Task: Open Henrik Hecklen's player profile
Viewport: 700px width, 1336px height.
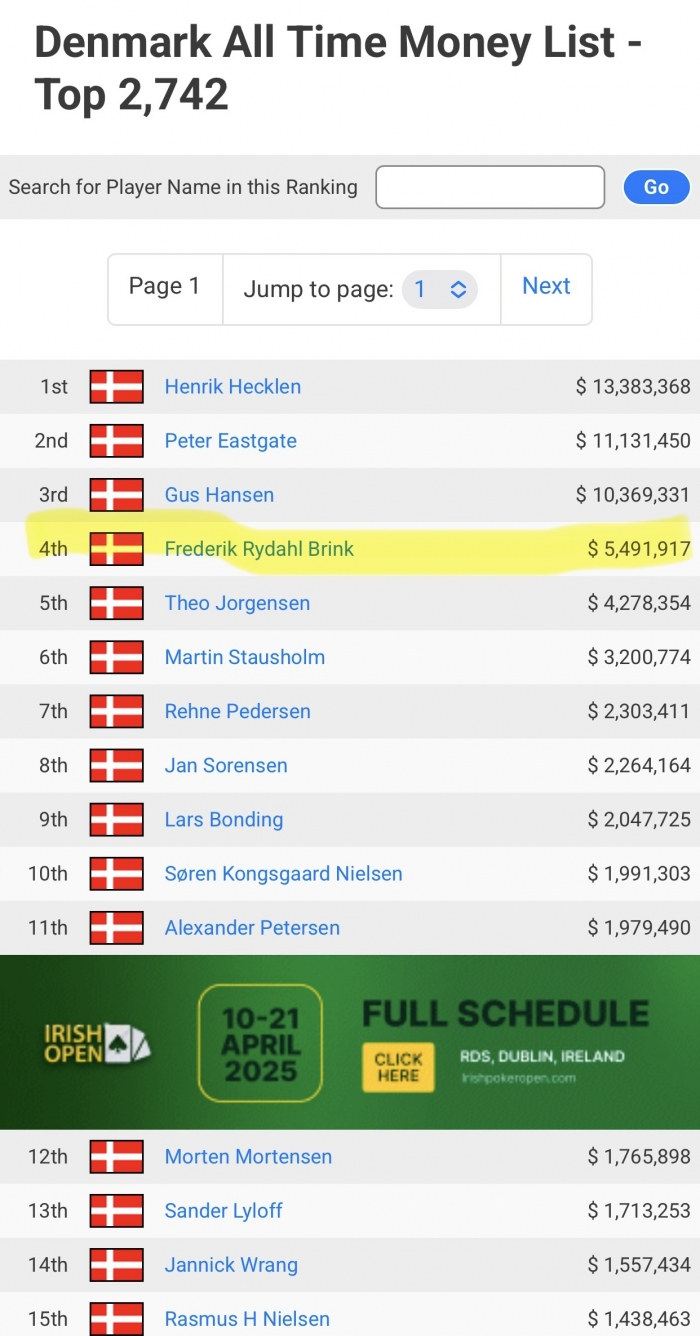Action: pyautogui.click(x=232, y=387)
